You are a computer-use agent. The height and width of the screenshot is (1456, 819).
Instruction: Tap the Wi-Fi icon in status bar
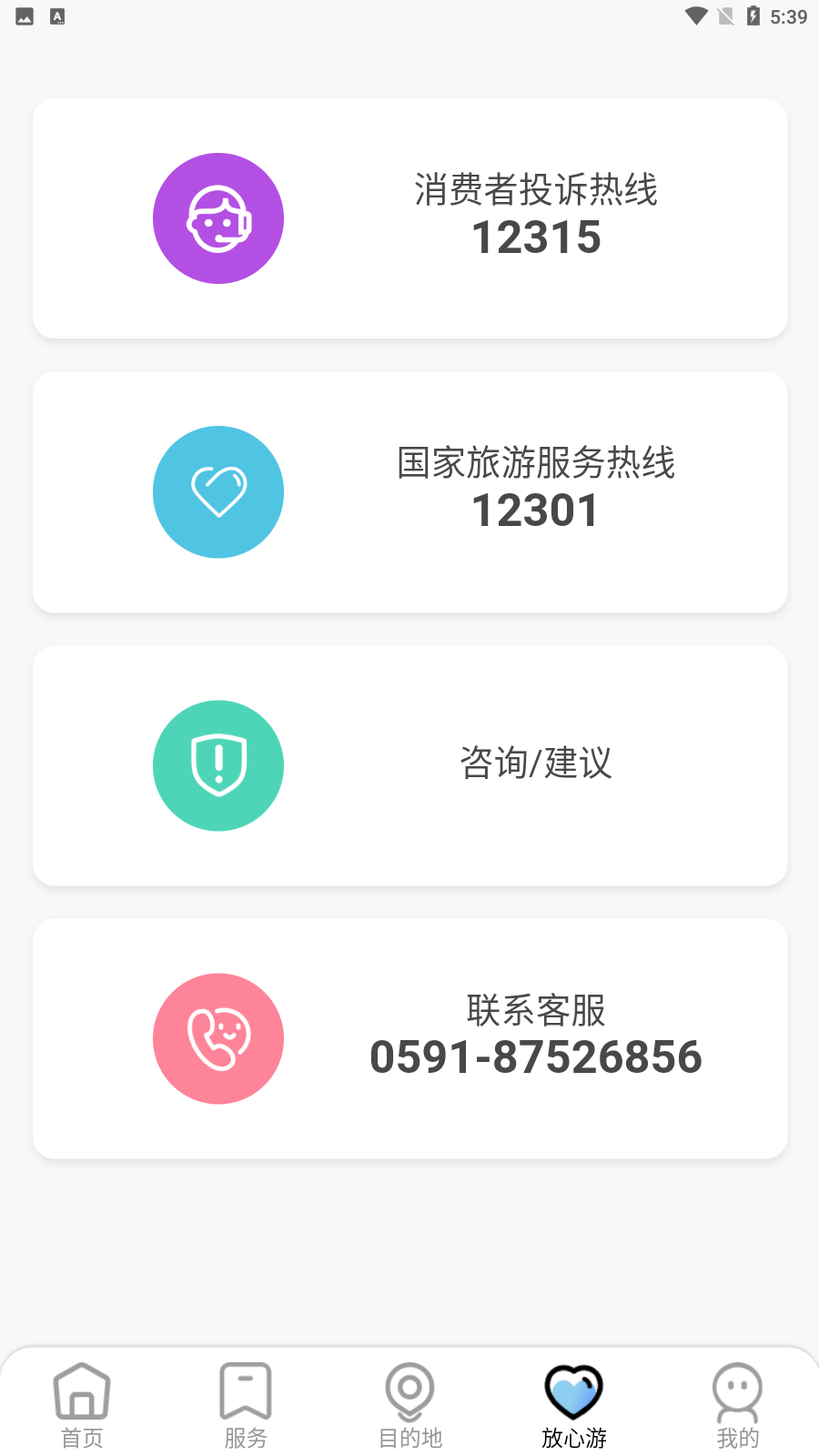coord(696,15)
